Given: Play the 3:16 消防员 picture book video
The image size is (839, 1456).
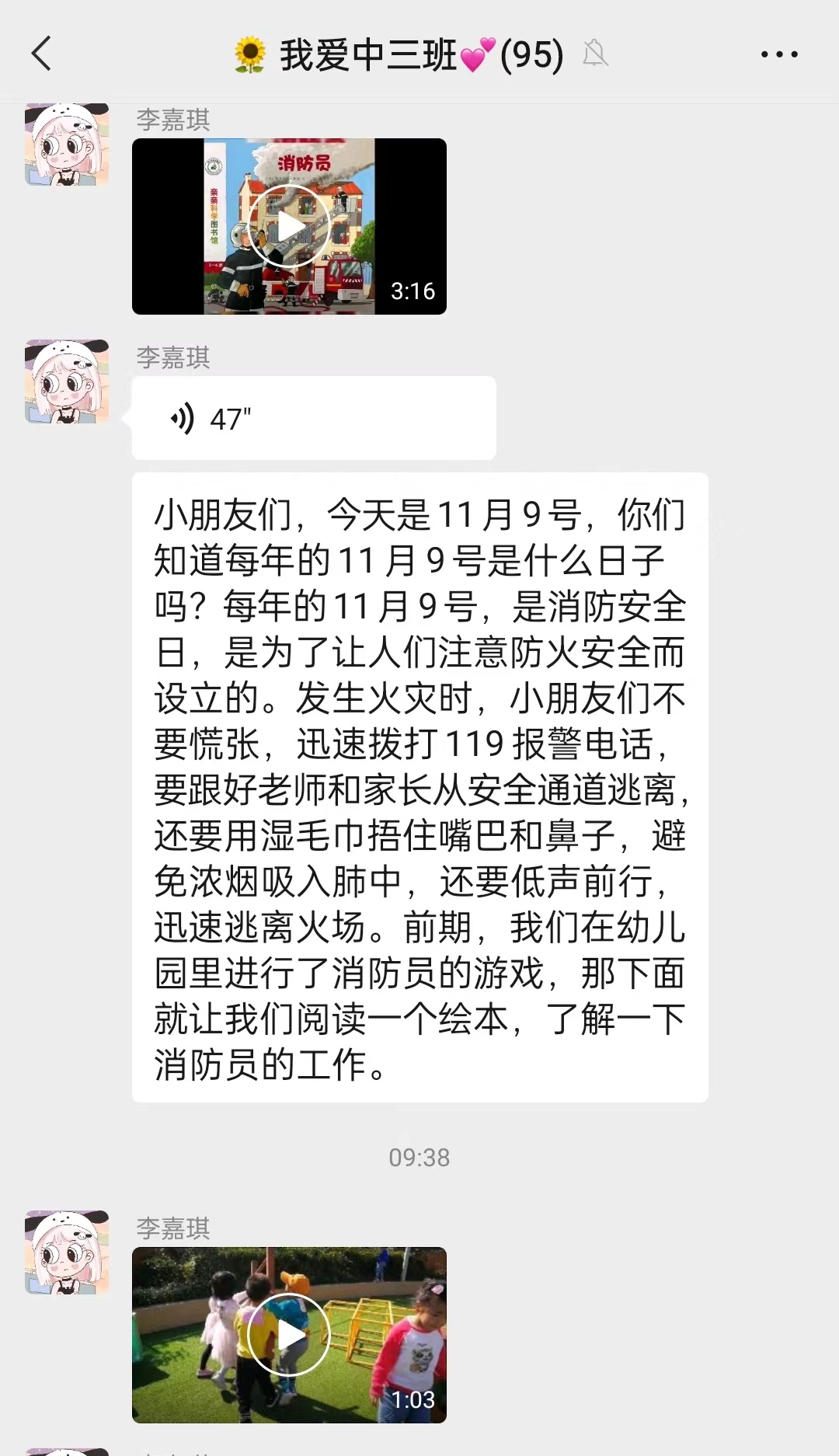Looking at the screenshot, I should click(289, 227).
